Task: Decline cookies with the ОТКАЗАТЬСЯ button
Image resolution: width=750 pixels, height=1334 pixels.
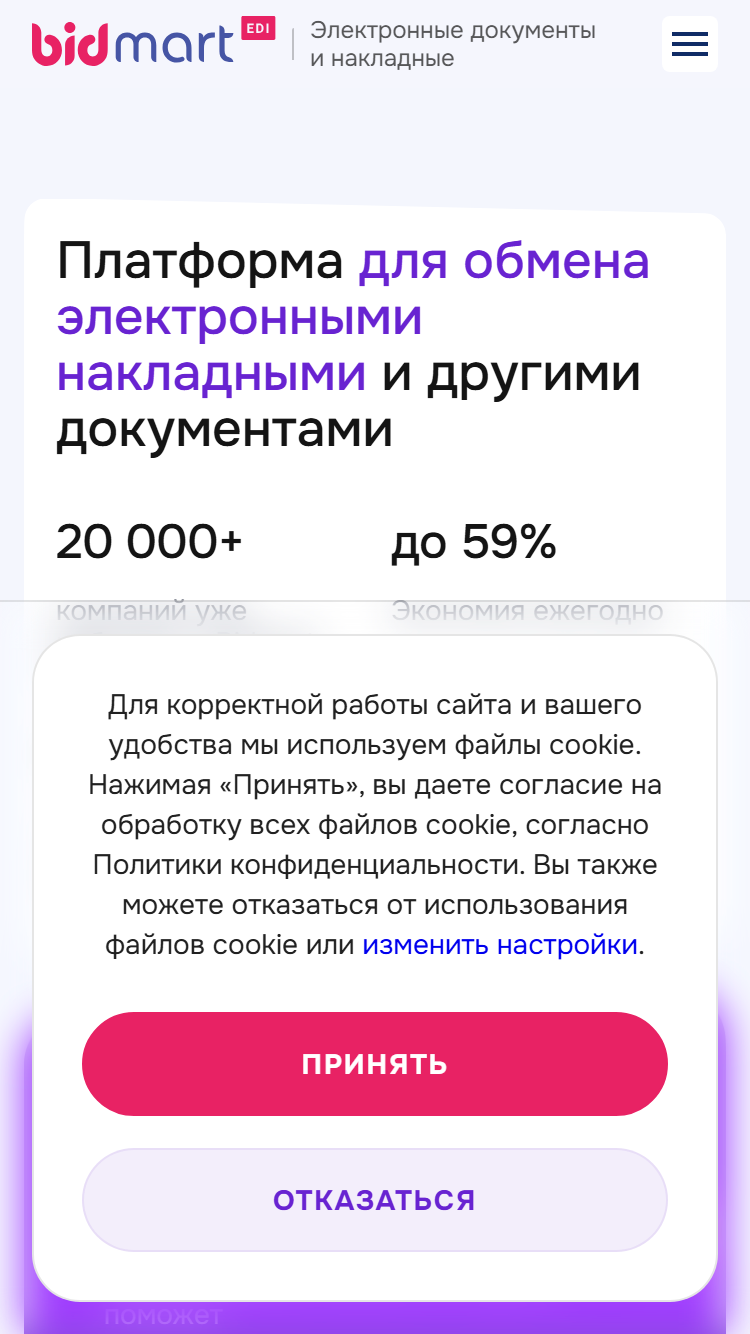Action: (375, 1200)
